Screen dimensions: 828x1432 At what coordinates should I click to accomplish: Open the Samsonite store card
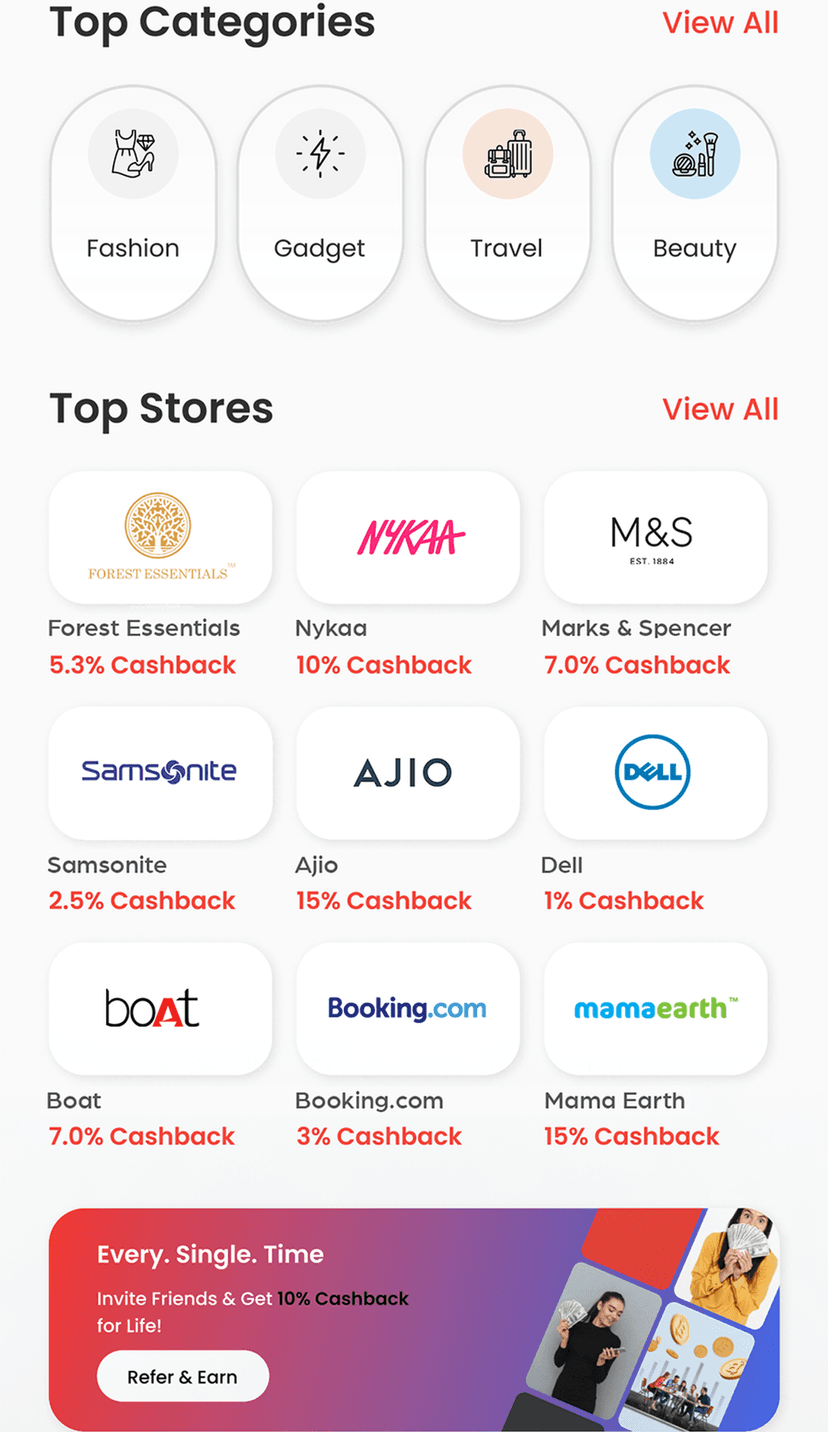160,773
